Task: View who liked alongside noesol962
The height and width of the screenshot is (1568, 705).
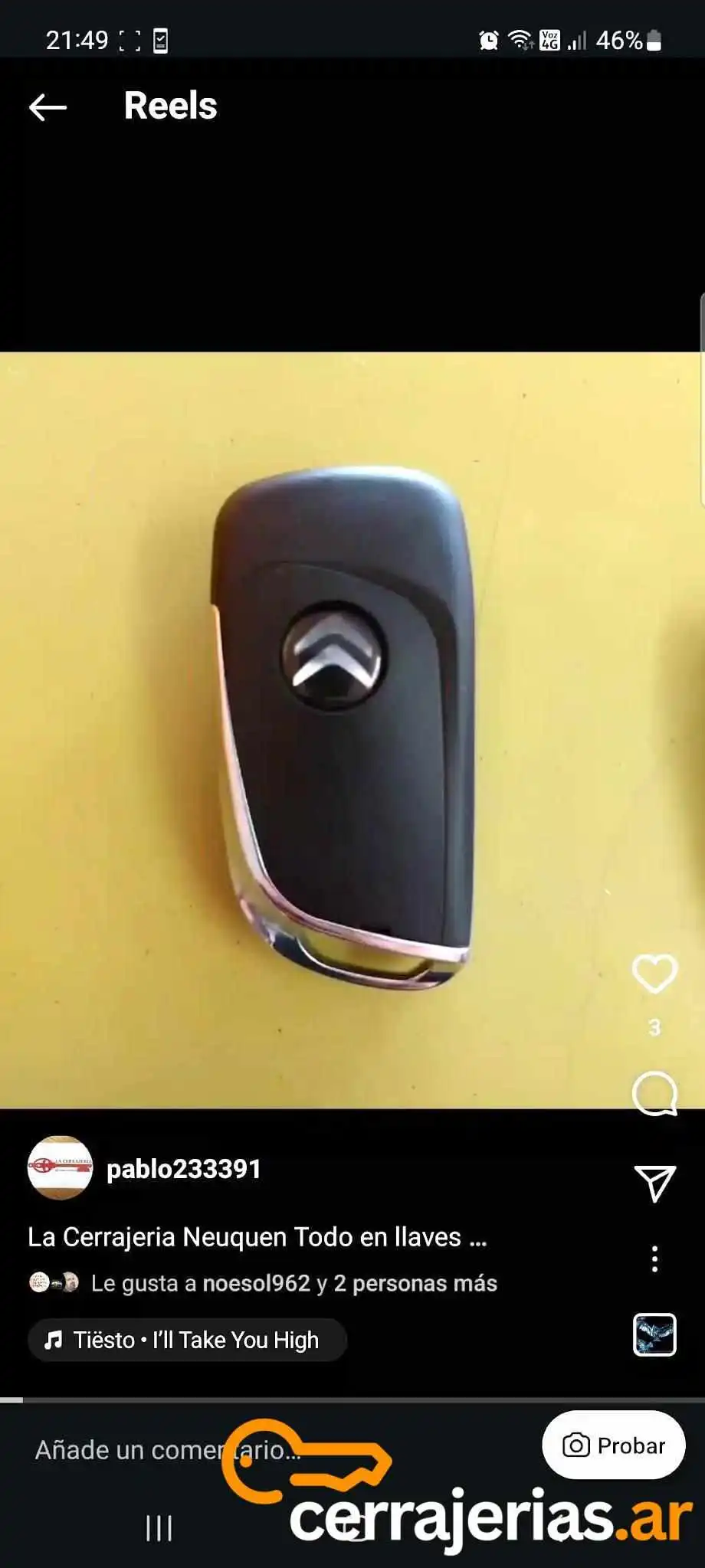Action: point(293,1283)
